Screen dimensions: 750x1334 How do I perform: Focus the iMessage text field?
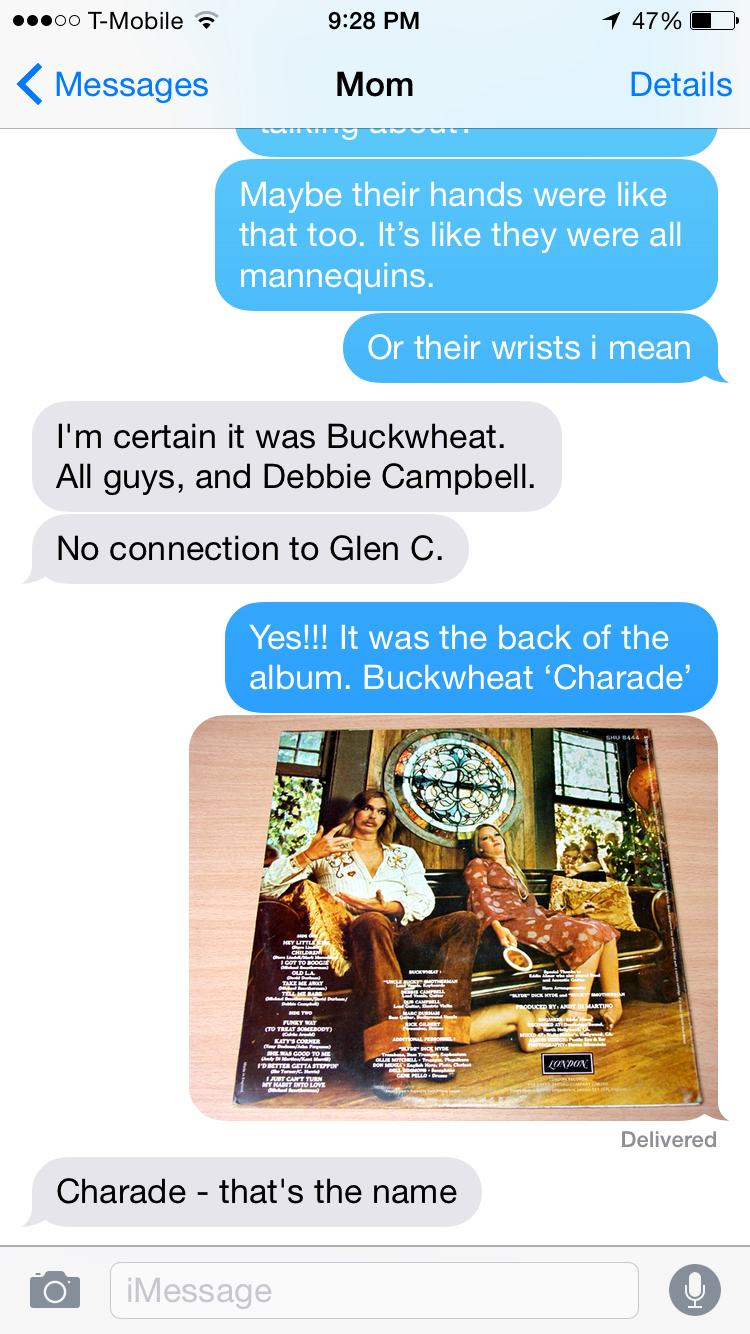tap(374, 1290)
